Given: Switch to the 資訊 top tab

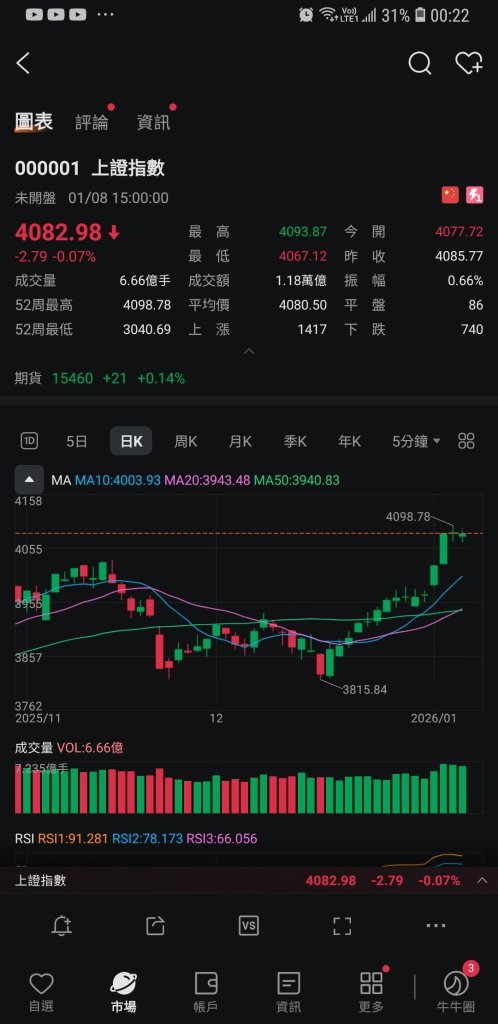Looking at the screenshot, I should (x=153, y=122).
